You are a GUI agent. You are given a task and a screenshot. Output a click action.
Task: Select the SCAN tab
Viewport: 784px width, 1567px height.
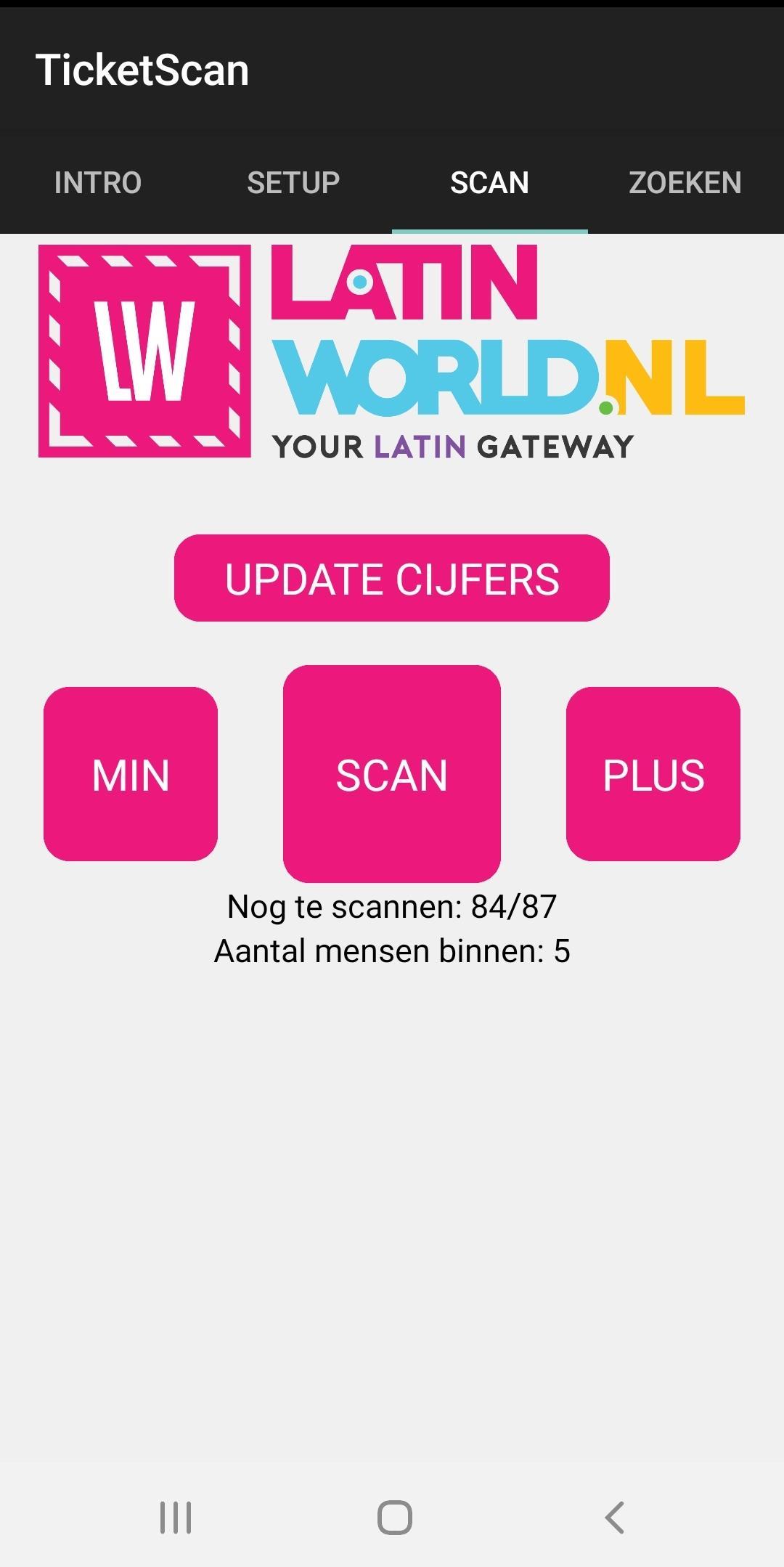click(x=490, y=182)
